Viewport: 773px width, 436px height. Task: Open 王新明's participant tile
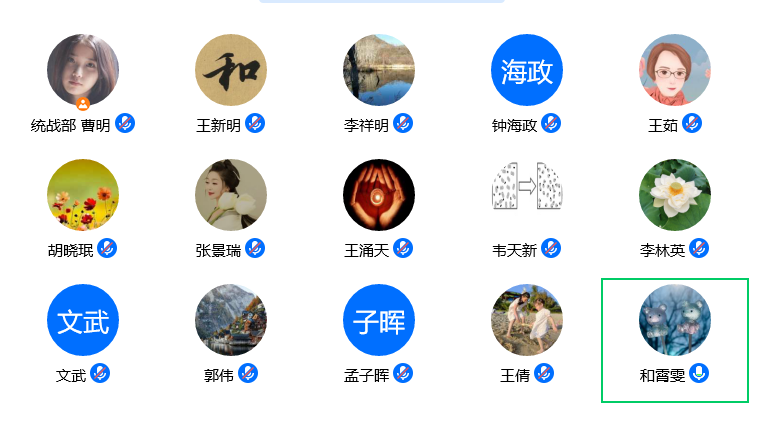[x=231, y=71]
